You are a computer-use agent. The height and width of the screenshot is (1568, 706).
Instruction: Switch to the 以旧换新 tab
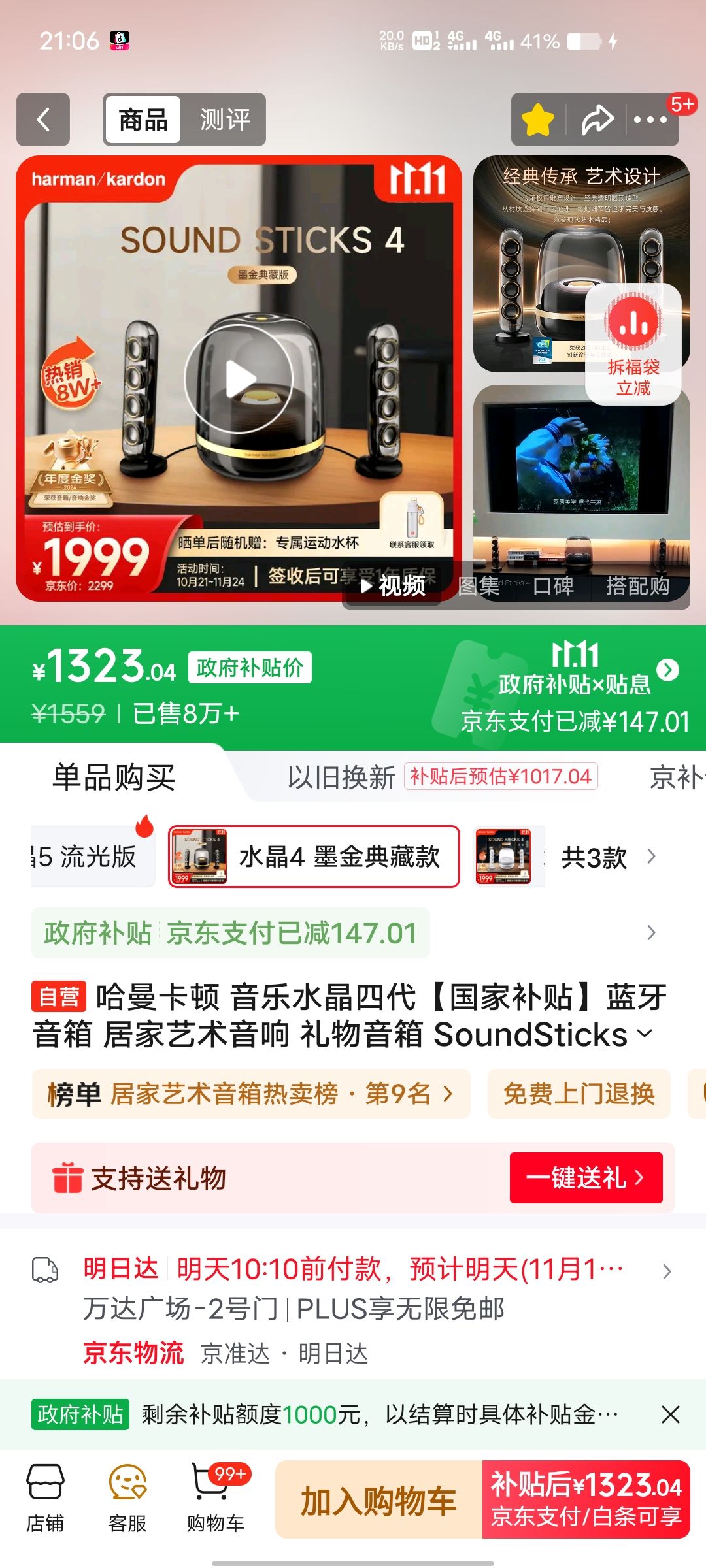(x=340, y=779)
